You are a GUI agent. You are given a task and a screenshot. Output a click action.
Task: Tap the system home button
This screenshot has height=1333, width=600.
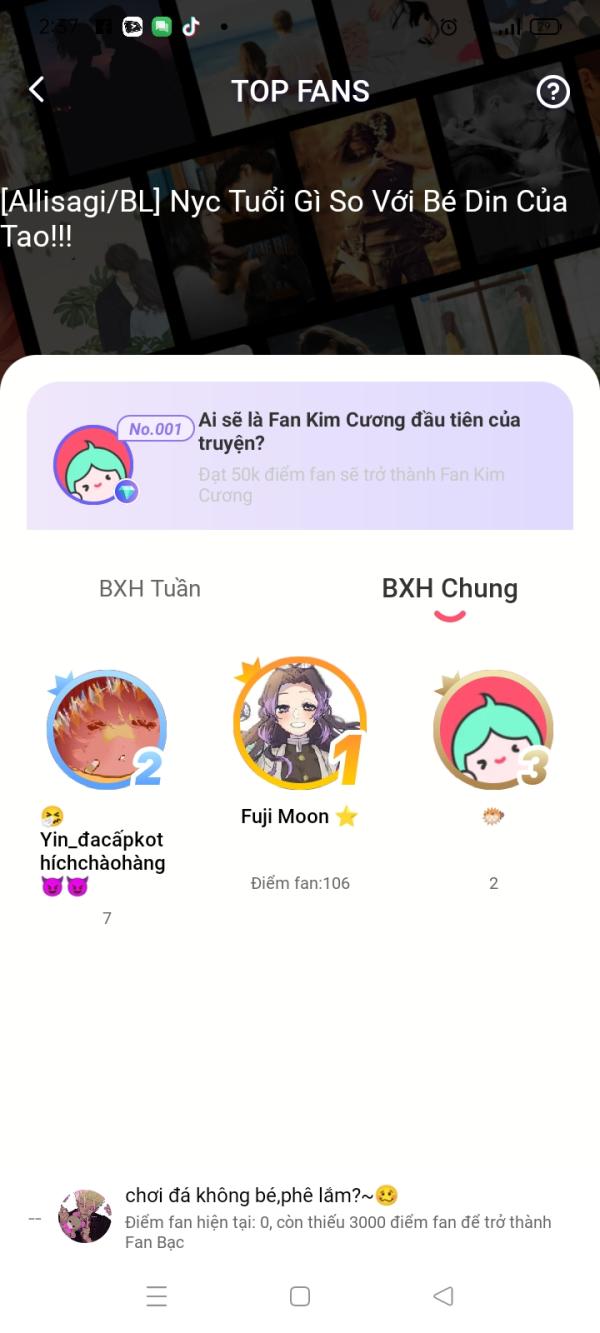[x=299, y=1296]
